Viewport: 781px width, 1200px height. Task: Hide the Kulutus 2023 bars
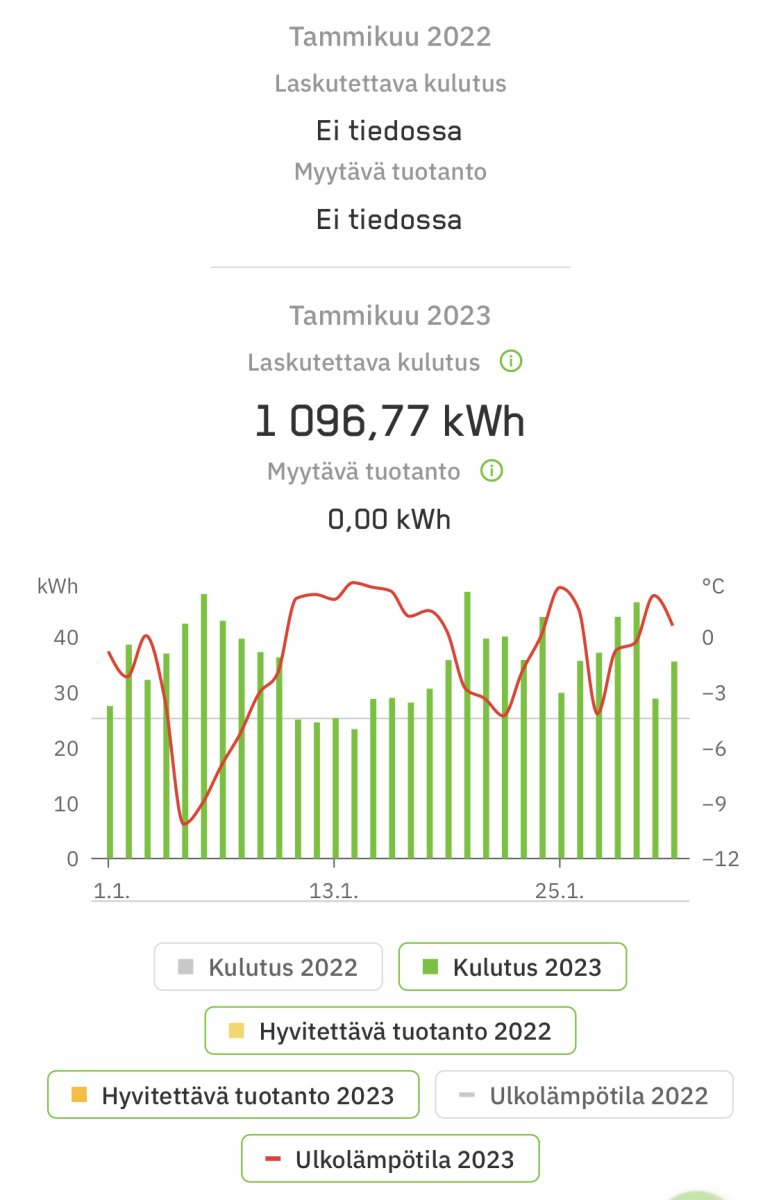(512, 967)
